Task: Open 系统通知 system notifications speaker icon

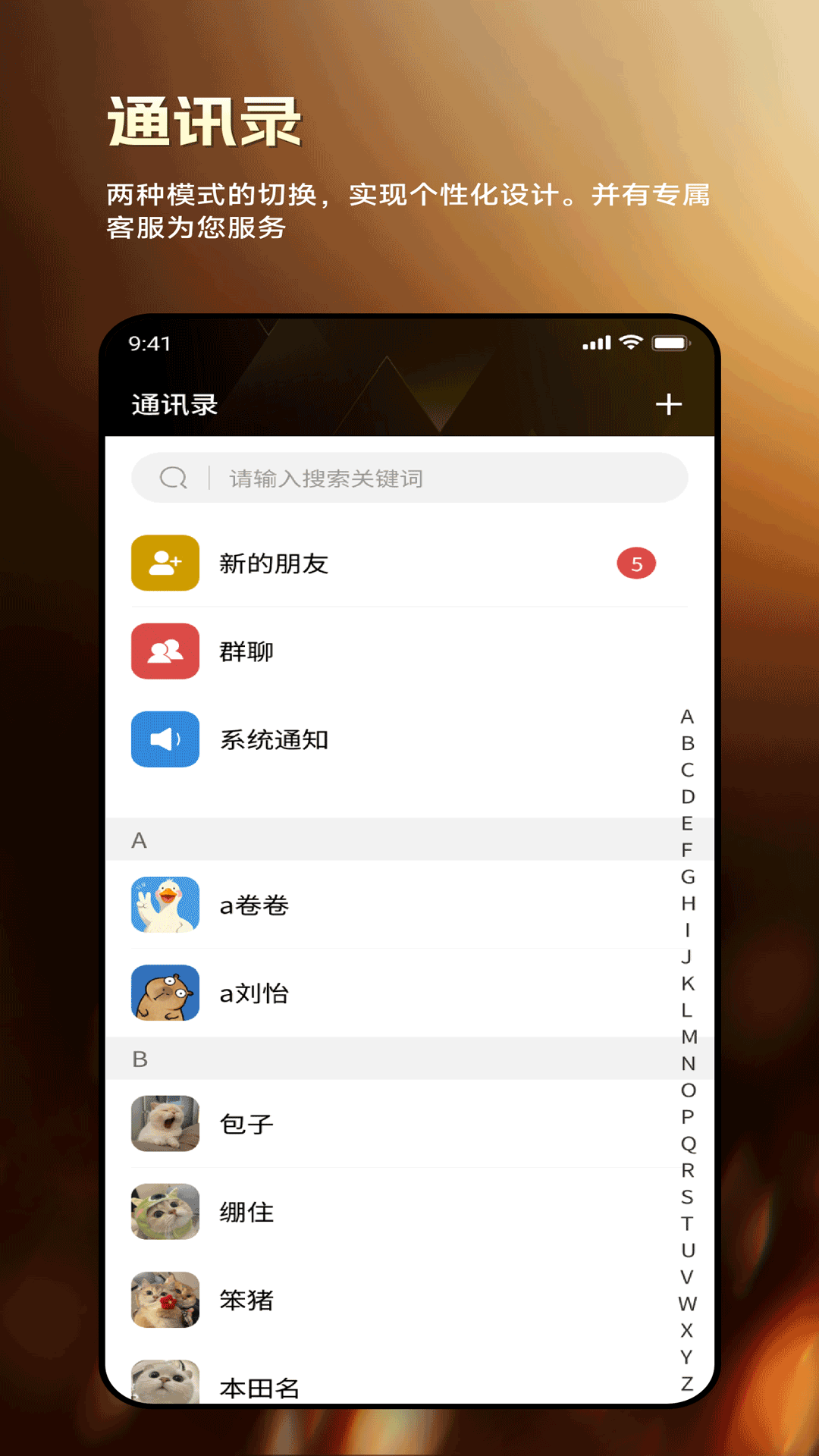Action: pos(165,741)
